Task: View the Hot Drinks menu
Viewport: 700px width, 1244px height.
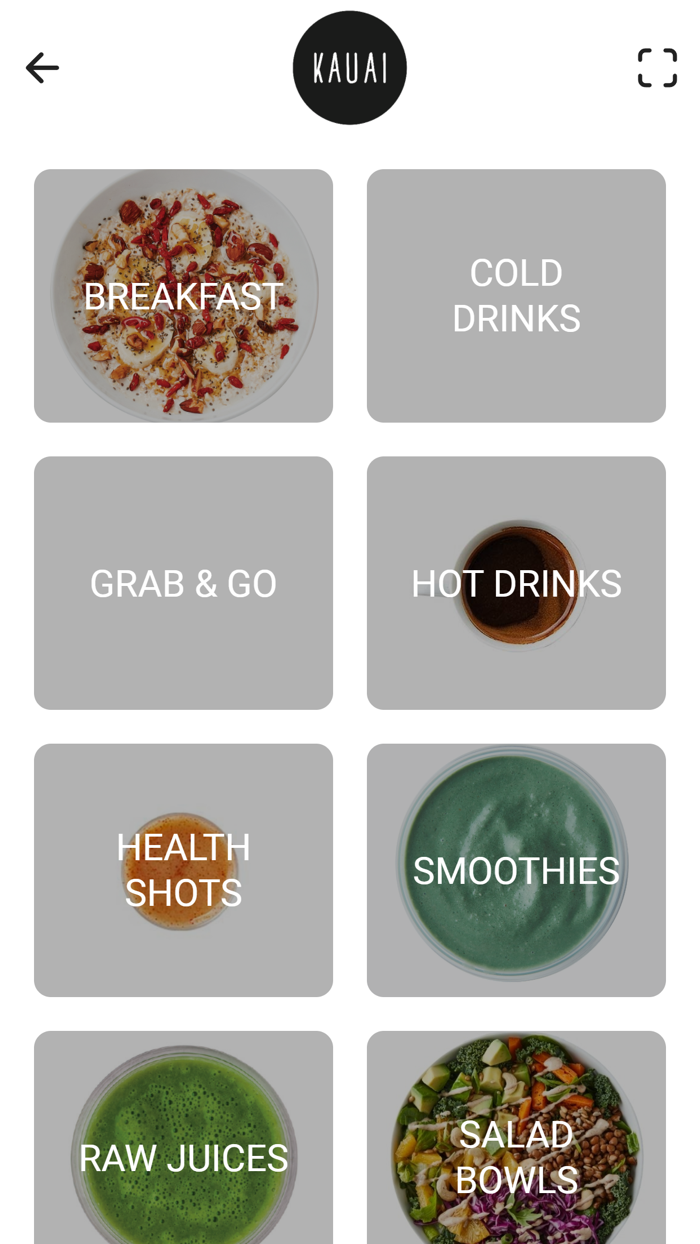Action: (x=516, y=583)
